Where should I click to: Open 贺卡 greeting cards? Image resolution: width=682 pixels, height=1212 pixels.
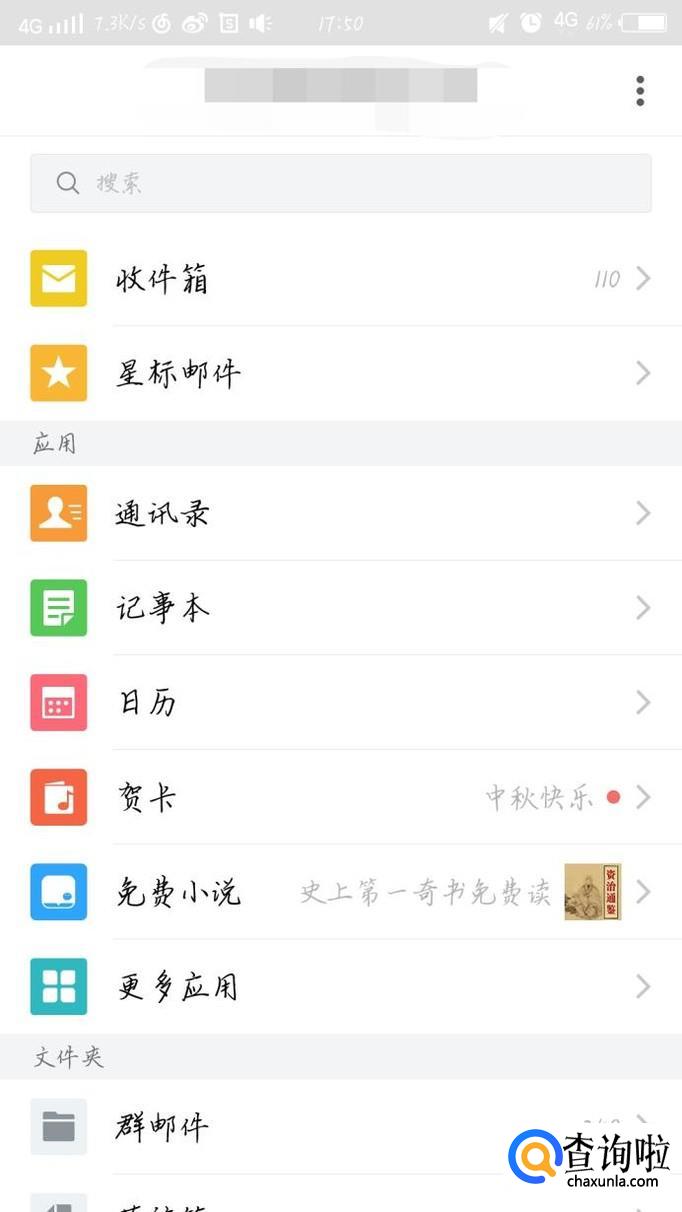tap(340, 797)
